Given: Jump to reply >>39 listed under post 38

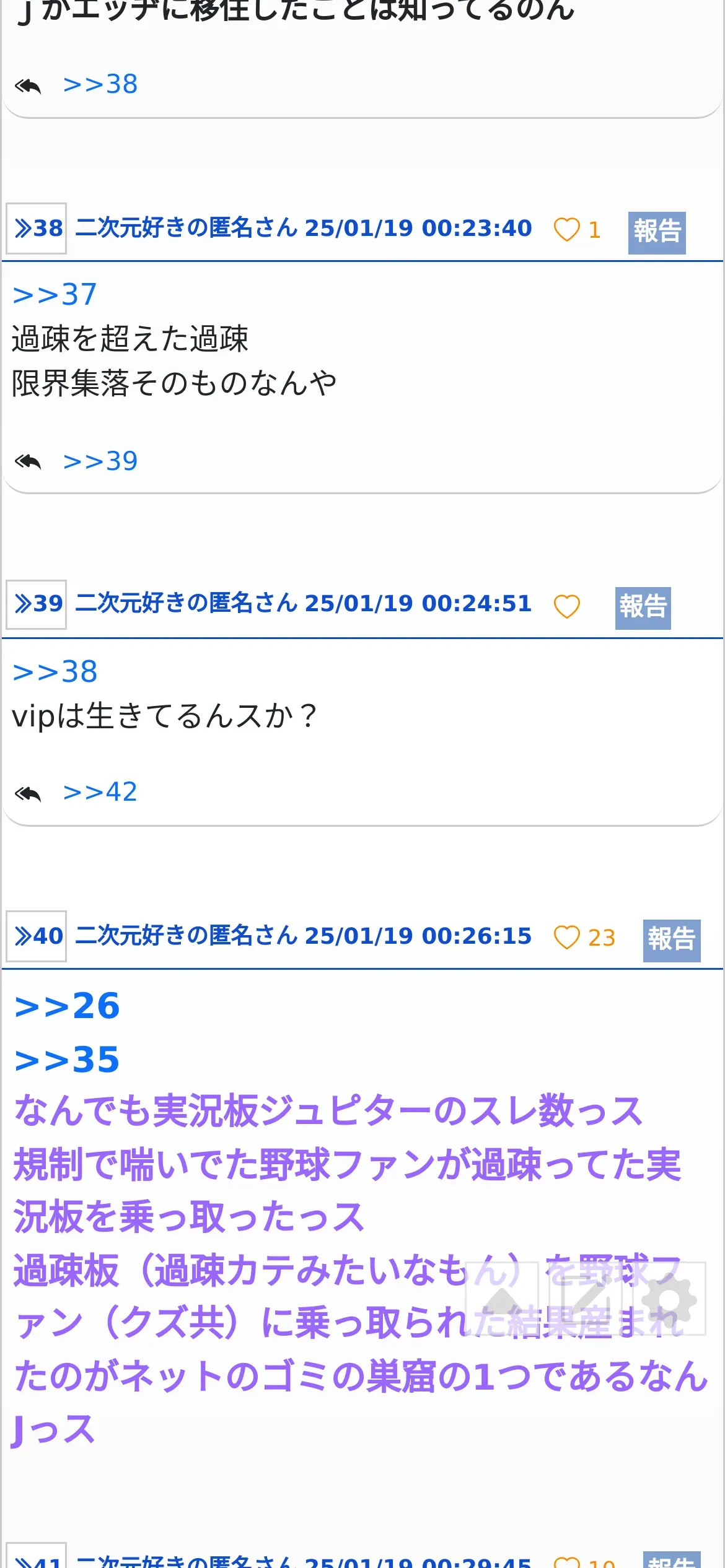Looking at the screenshot, I should [100, 461].
